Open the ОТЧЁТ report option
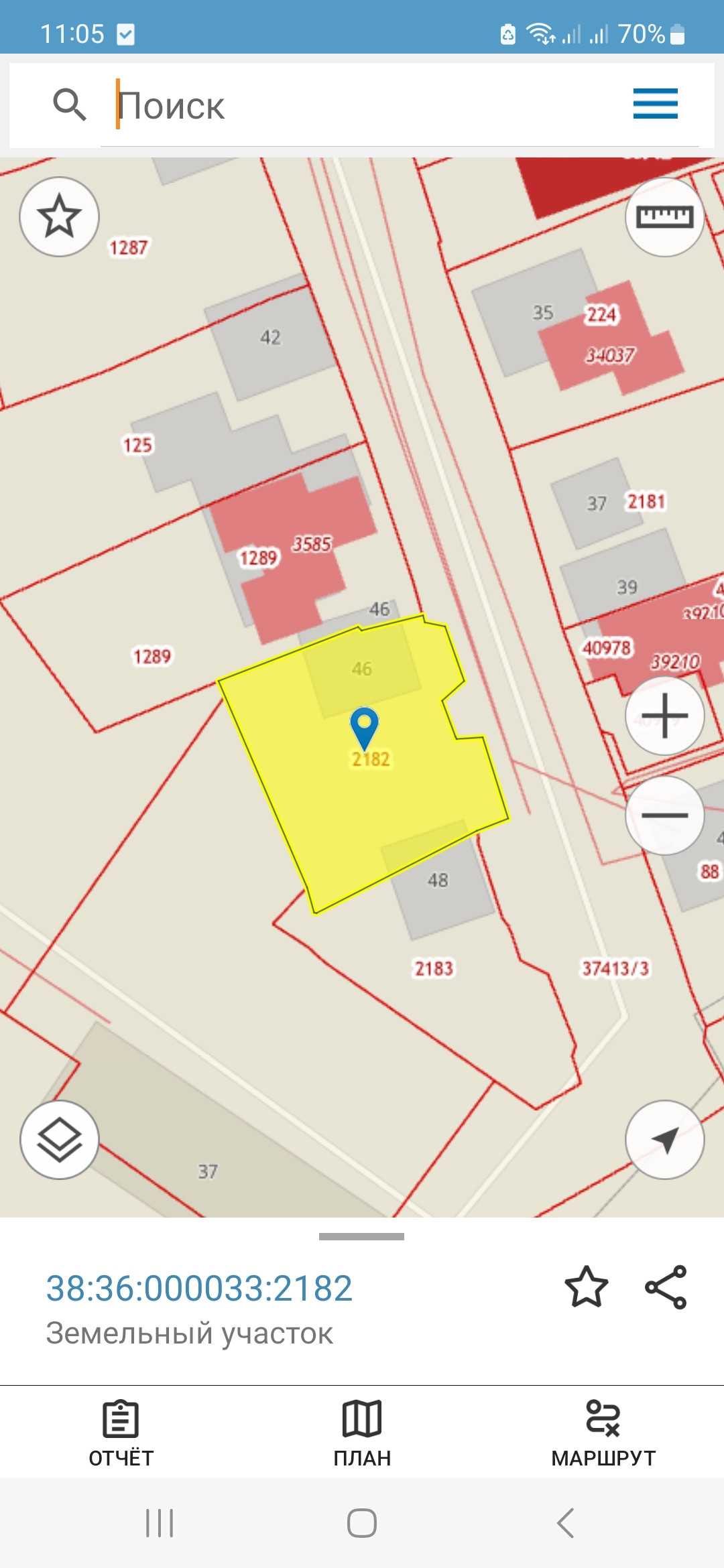The height and width of the screenshot is (1568, 724). 121,1432
